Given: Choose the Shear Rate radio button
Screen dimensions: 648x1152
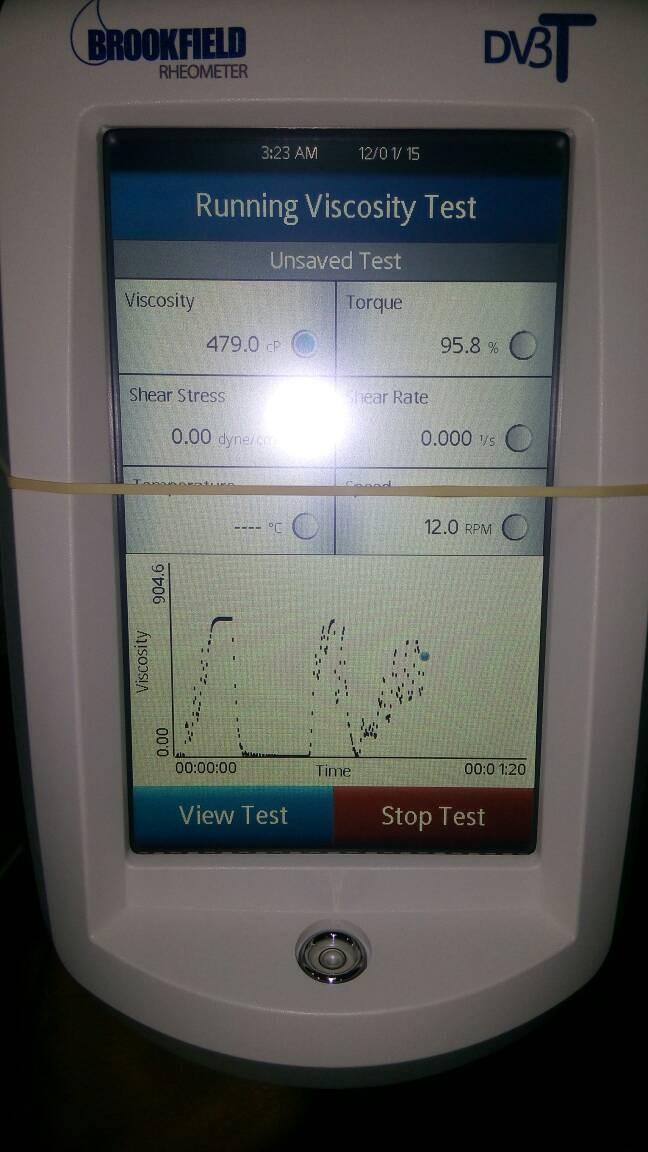Looking at the screenshot, I should click(520, 438).
